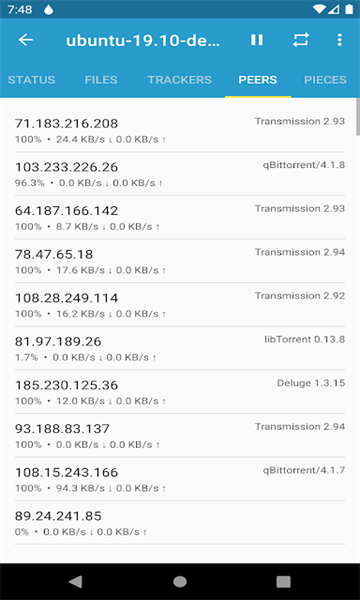Screen dimensions: 360x600
Task: Go back using the app bar arrow
Action: (26, 40)
